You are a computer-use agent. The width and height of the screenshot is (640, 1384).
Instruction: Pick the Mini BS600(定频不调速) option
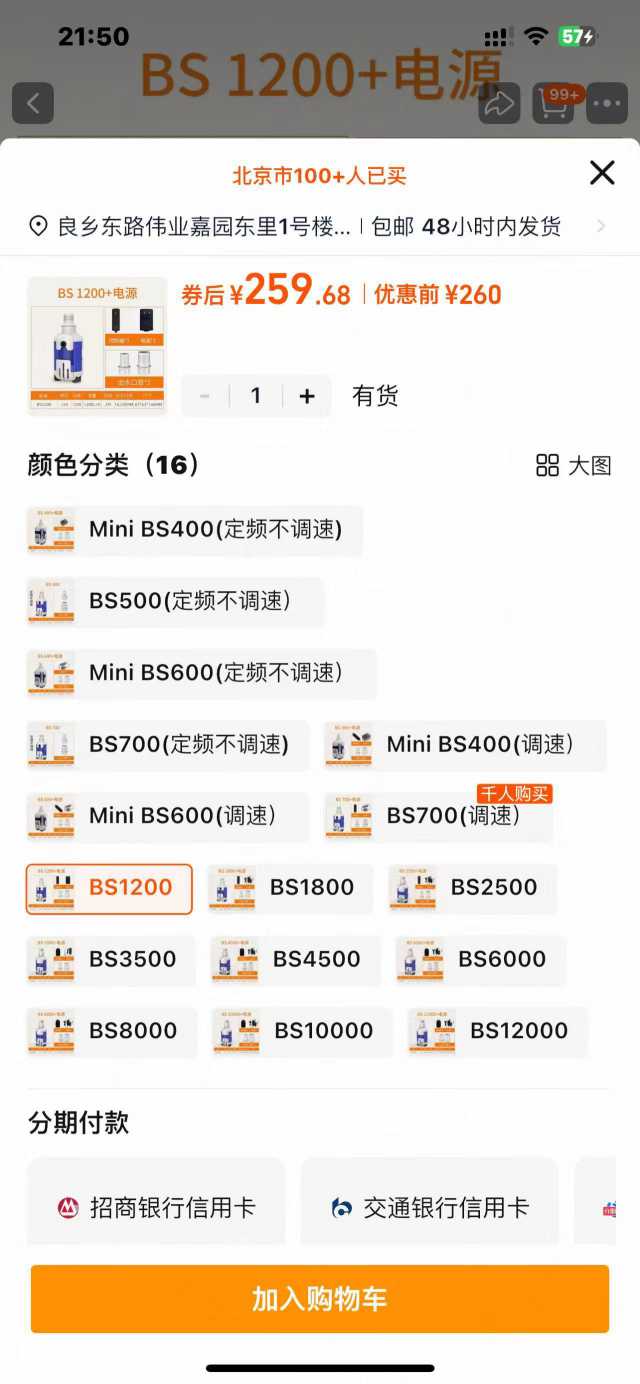pos(201,673)
